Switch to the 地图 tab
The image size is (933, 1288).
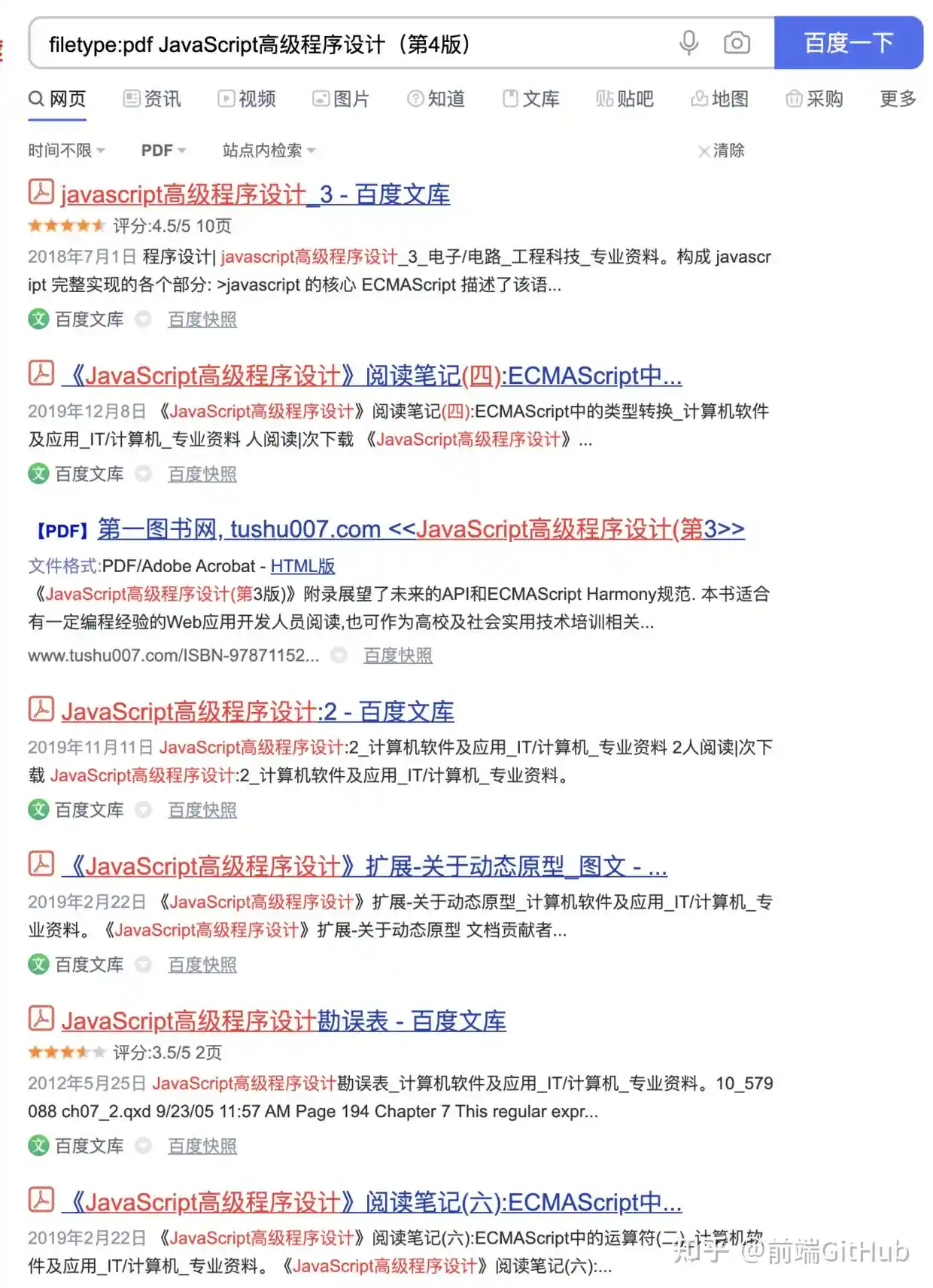pyautogui.click(x=720, y=99)
